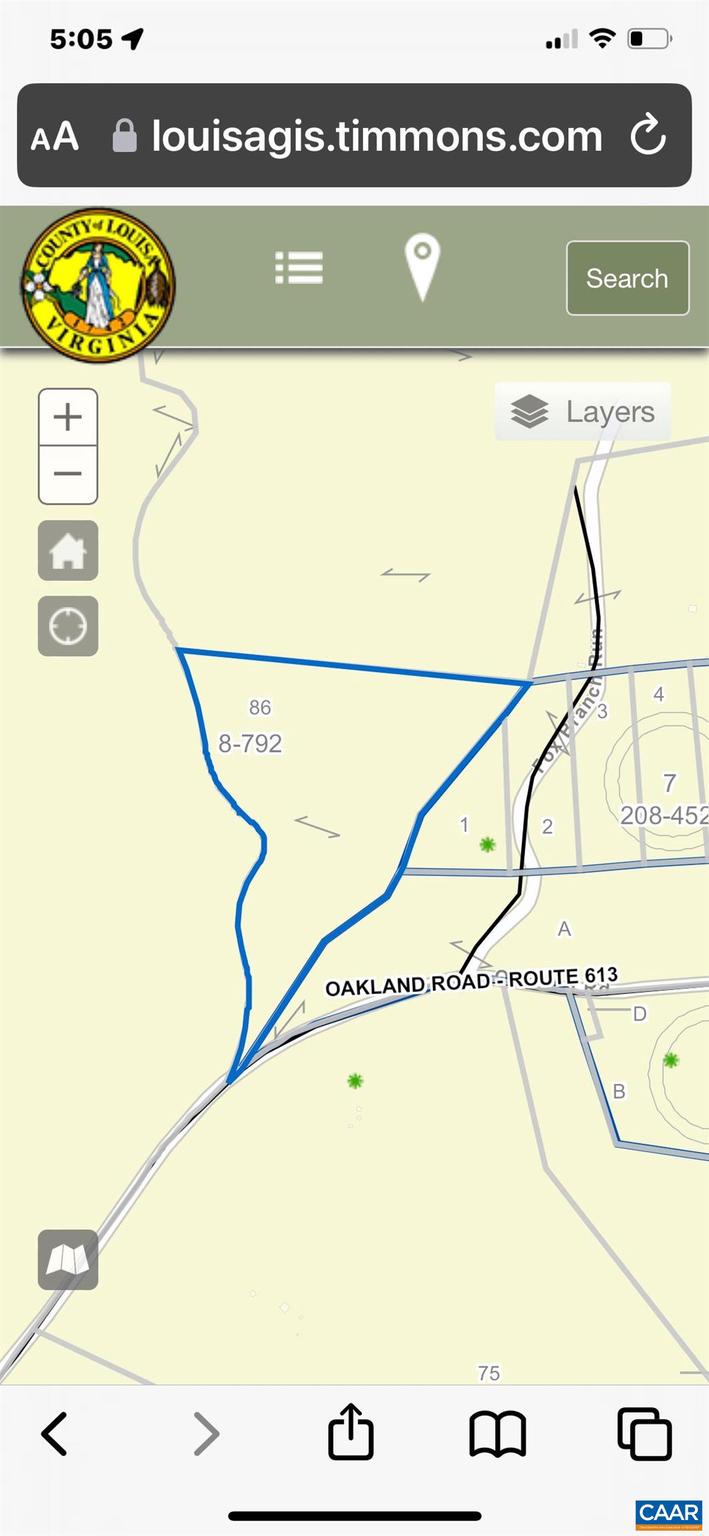Open the list menu icon
709x1536 pixels.
[x=299, y=268]
